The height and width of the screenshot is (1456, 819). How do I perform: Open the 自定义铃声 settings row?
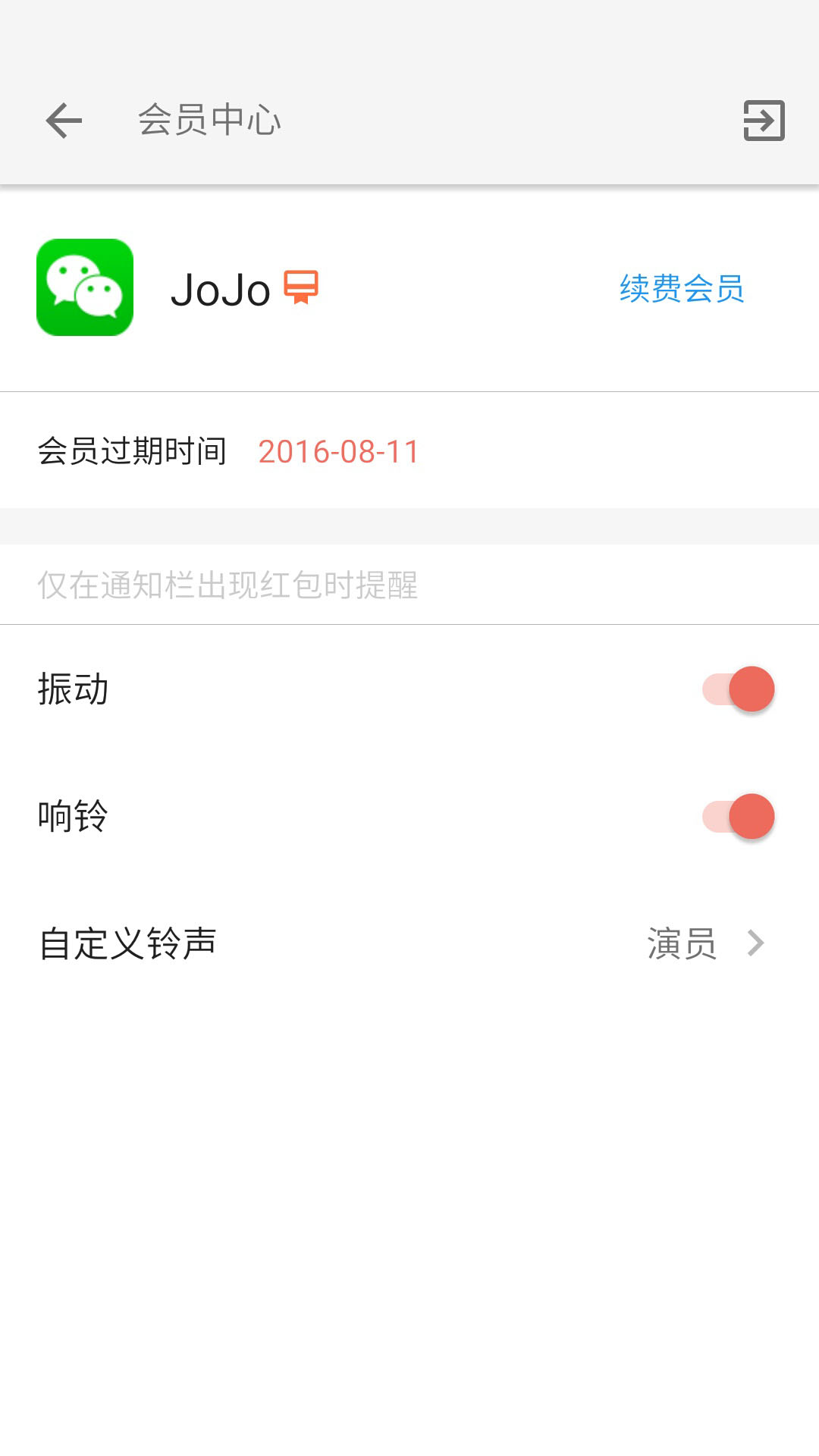click(x=127, y=943)
